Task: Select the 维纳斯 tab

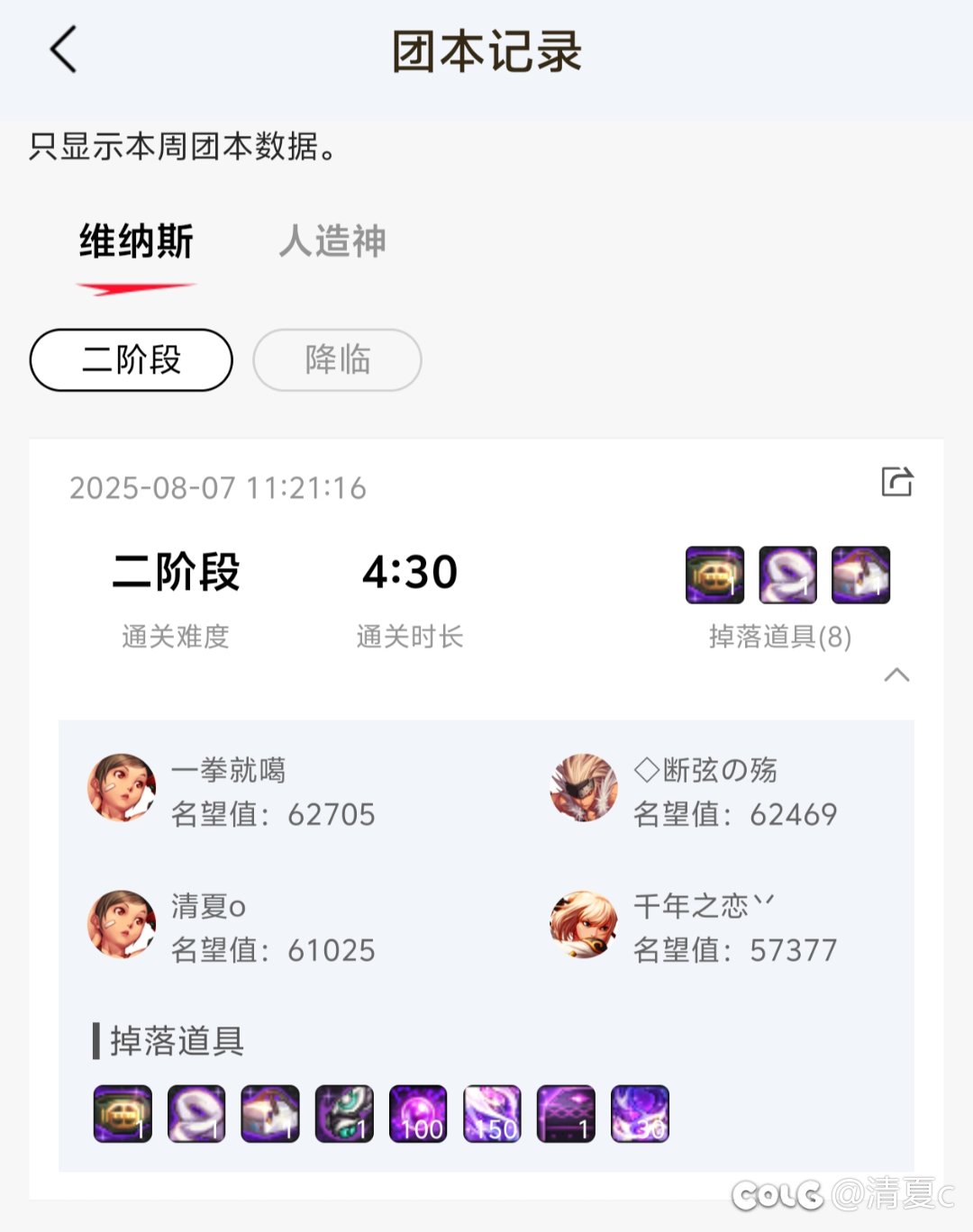Action: 136,241
